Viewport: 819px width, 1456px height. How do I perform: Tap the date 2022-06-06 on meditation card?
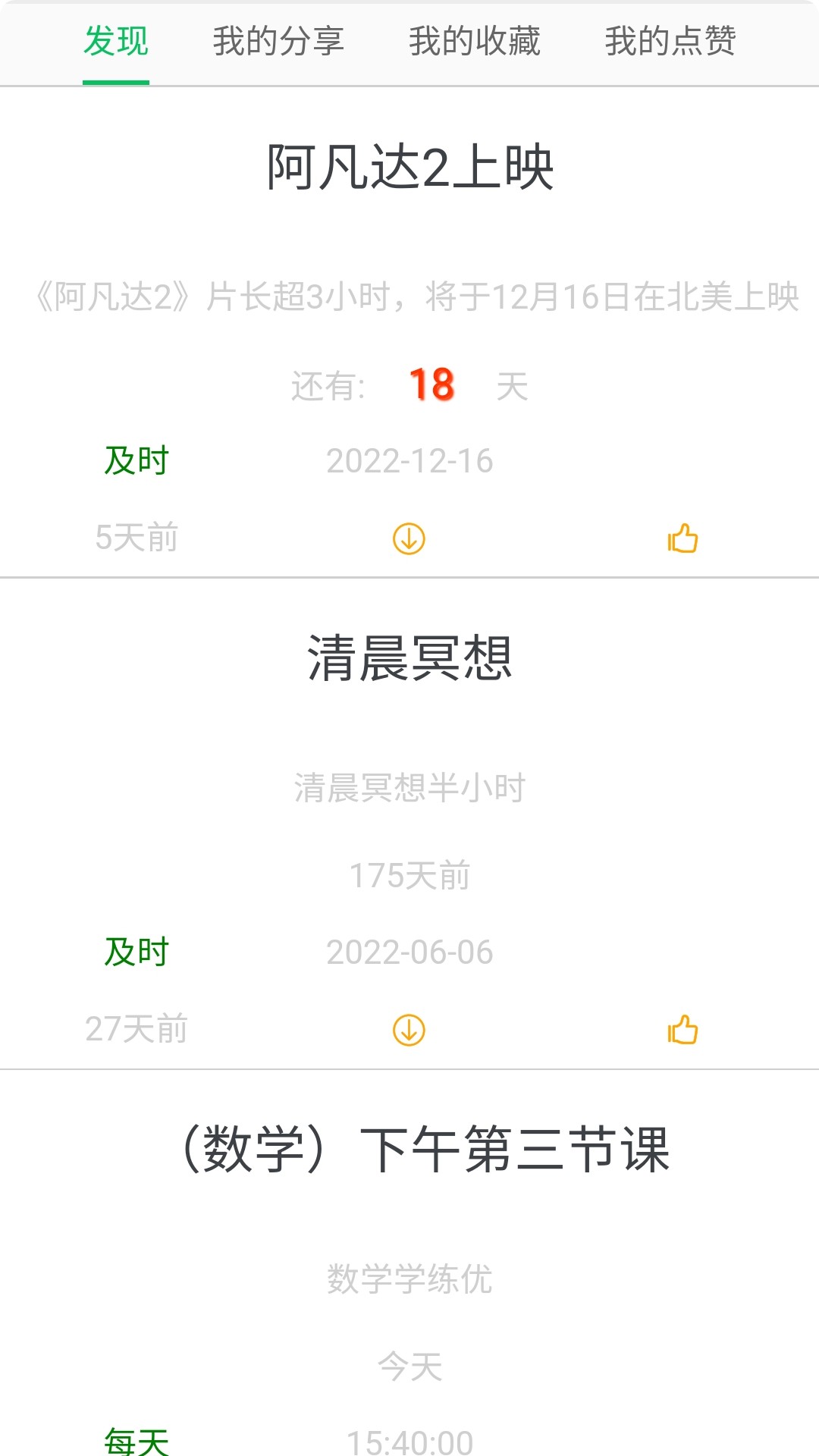coord(409,949)
